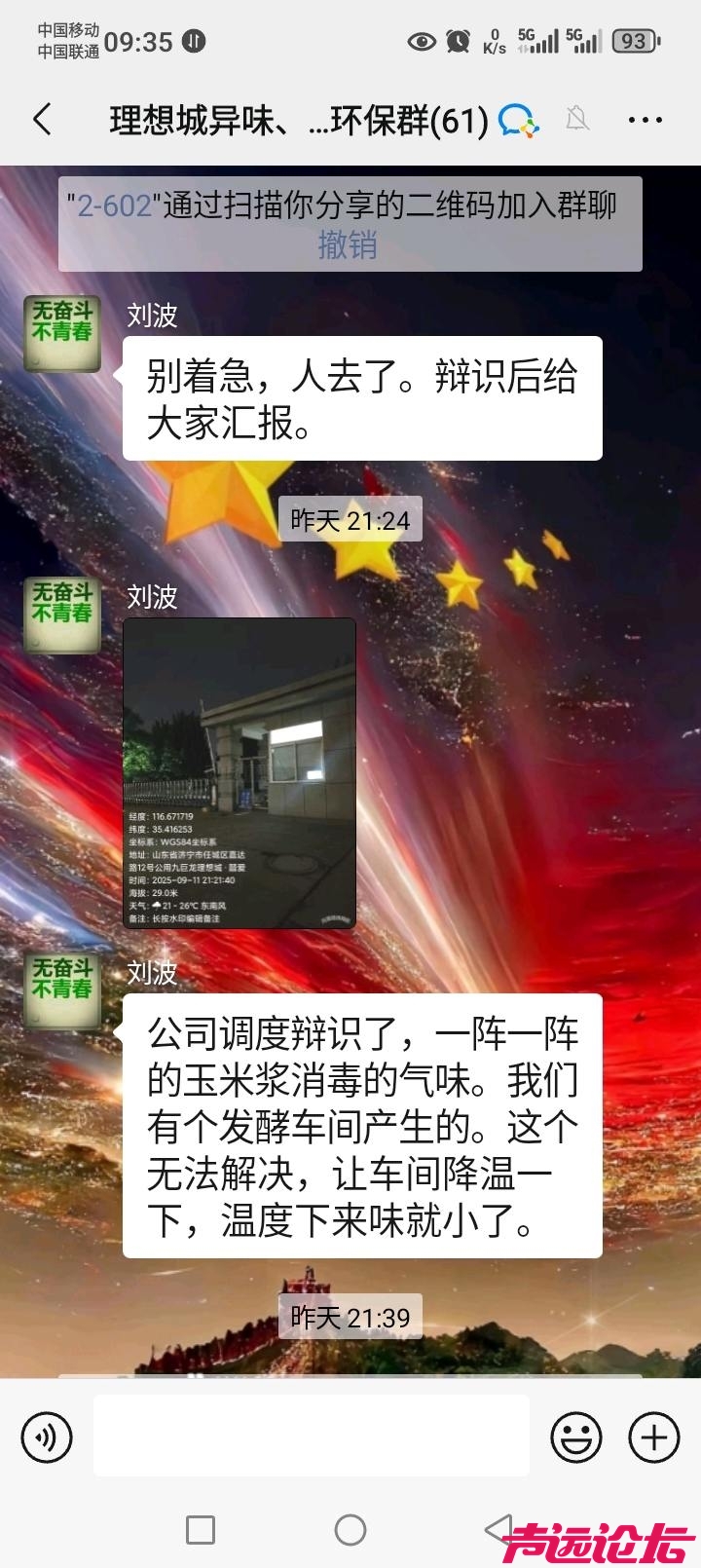The height and width of the screenshot is (1568, 701).
Task: Tap 刘波's avatar beside the 别着急 message
Action: click(x=62, y=334)
